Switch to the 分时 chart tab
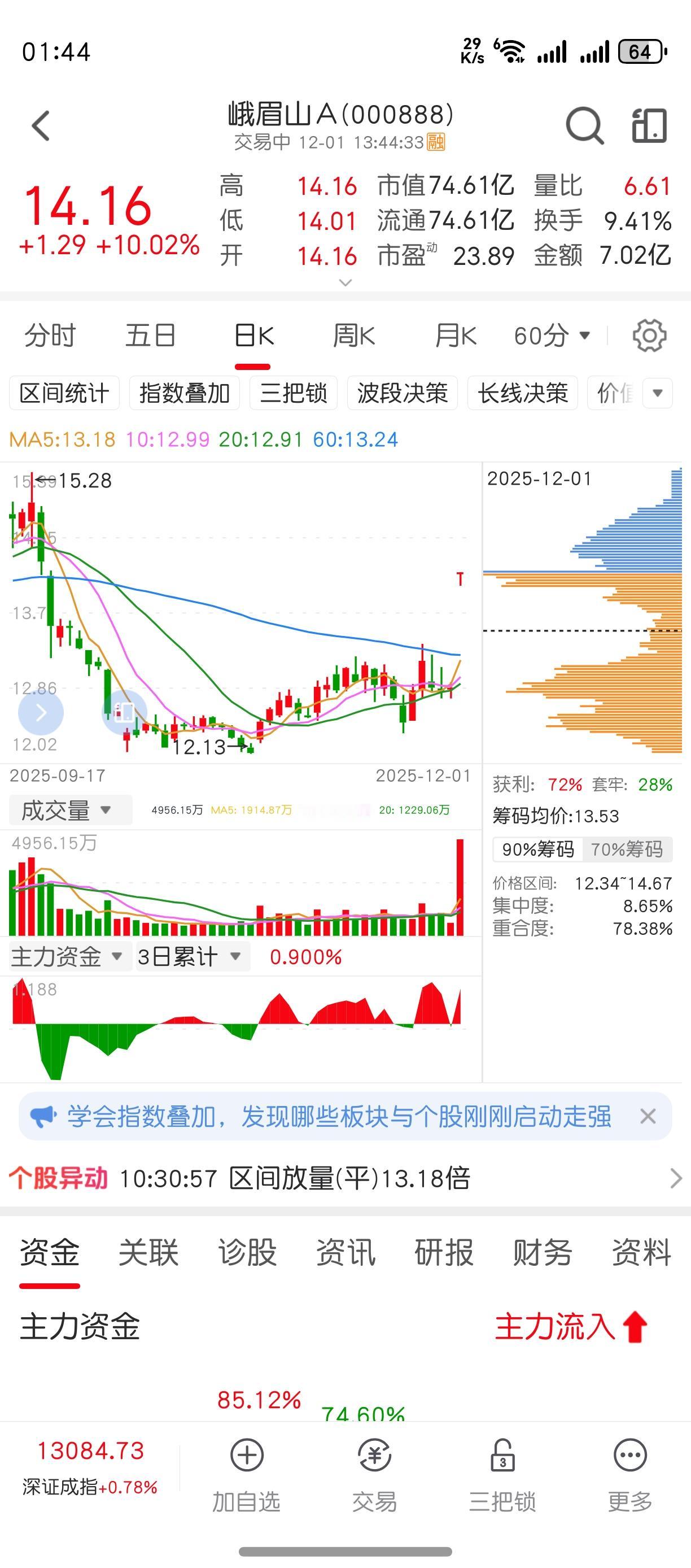Viewport: 691px width, 1568px height. (50, 336)
